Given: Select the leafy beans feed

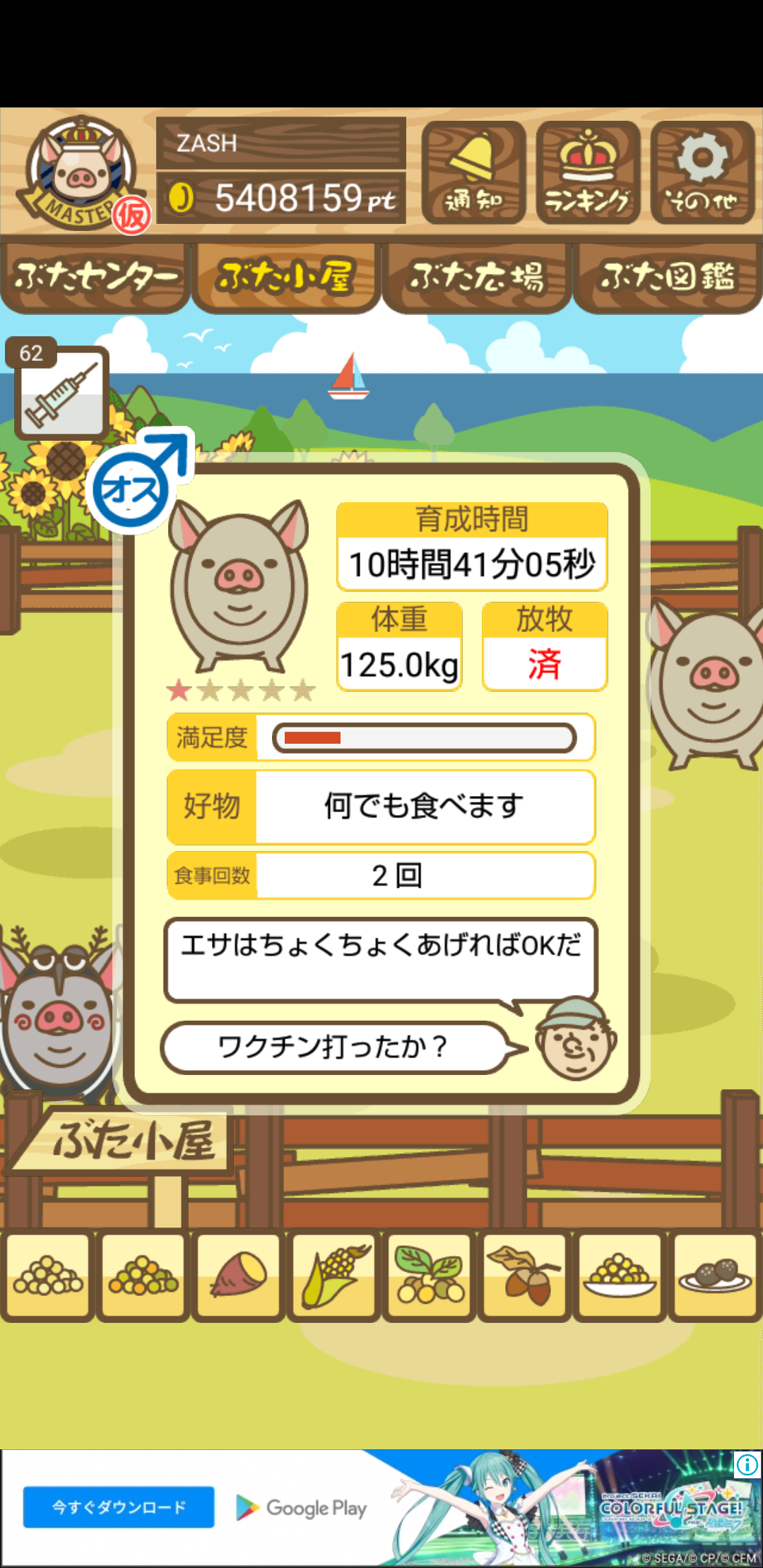Looking at the screenshot, I should [x=430, y=1276].
